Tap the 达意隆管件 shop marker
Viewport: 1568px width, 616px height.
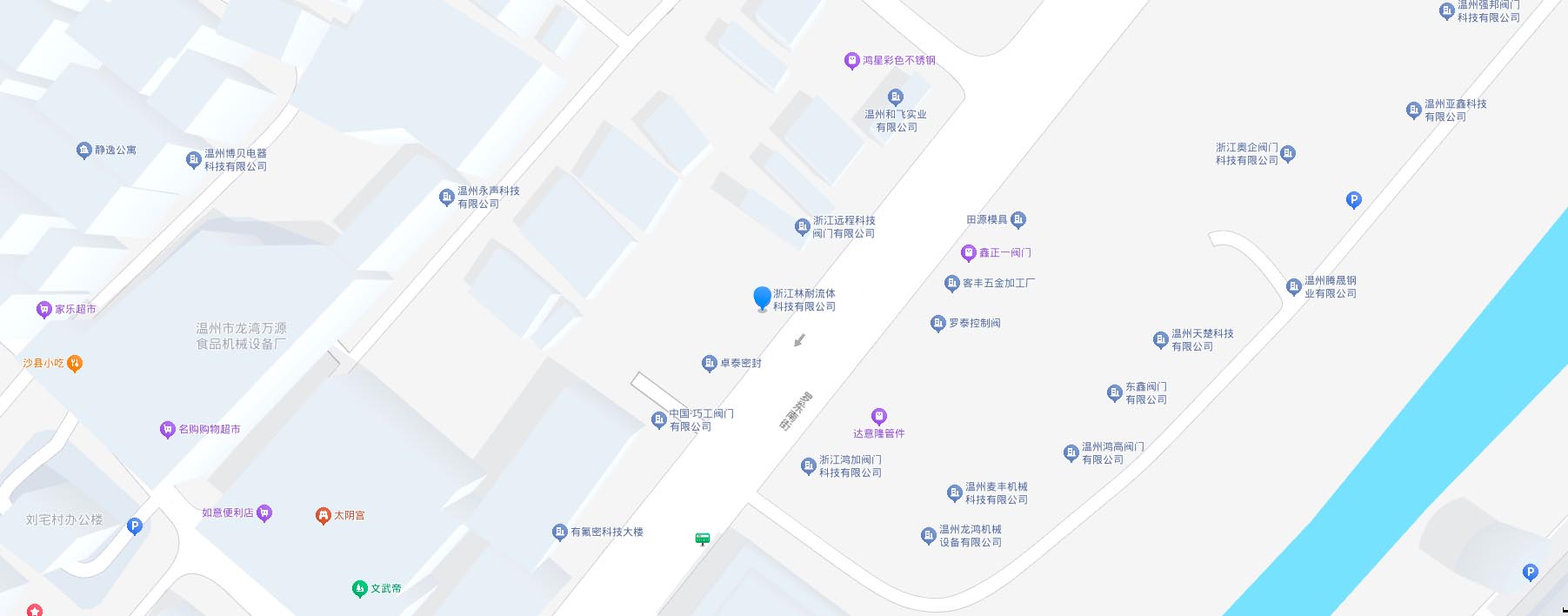coord(878,416)
